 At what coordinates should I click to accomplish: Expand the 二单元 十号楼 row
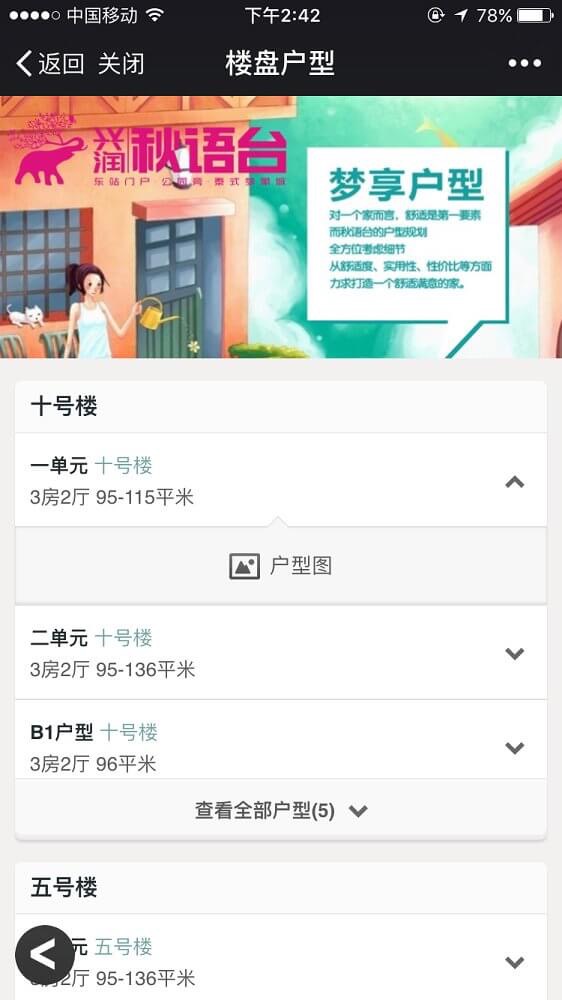(281, 652)
